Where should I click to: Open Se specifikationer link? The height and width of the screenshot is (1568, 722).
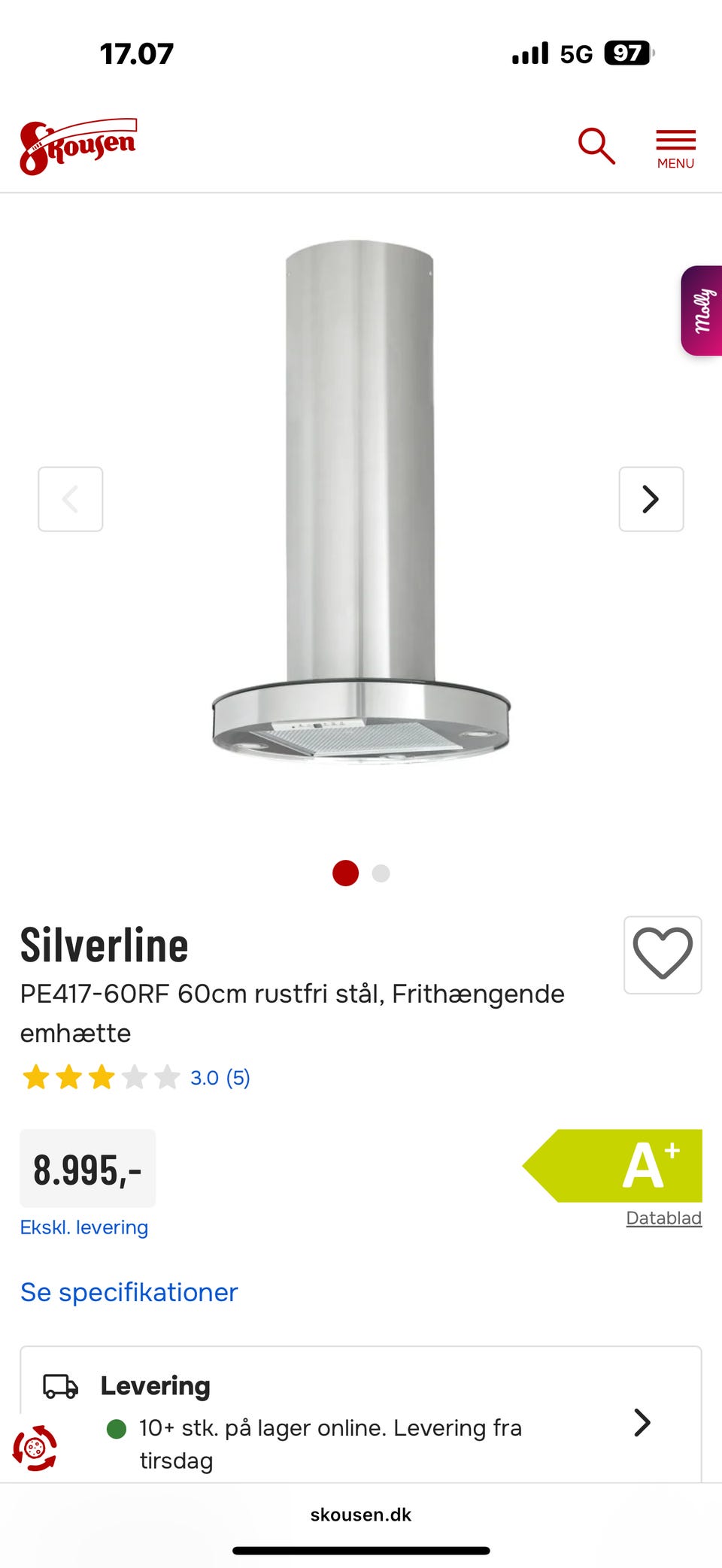tap(129, 1291)
